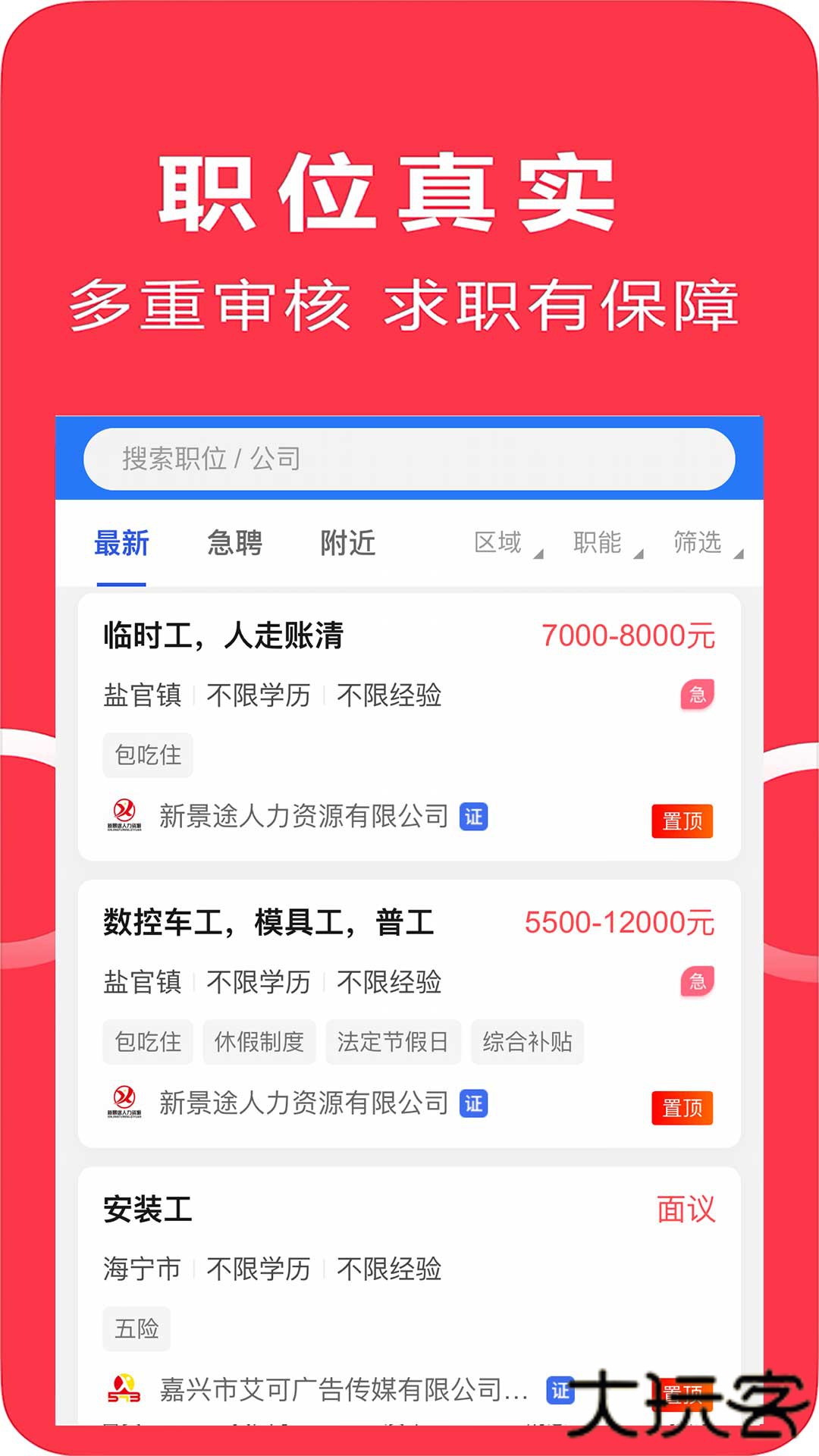Toggle the 五险 tag on 安装工 listing

coord(136,1328)
